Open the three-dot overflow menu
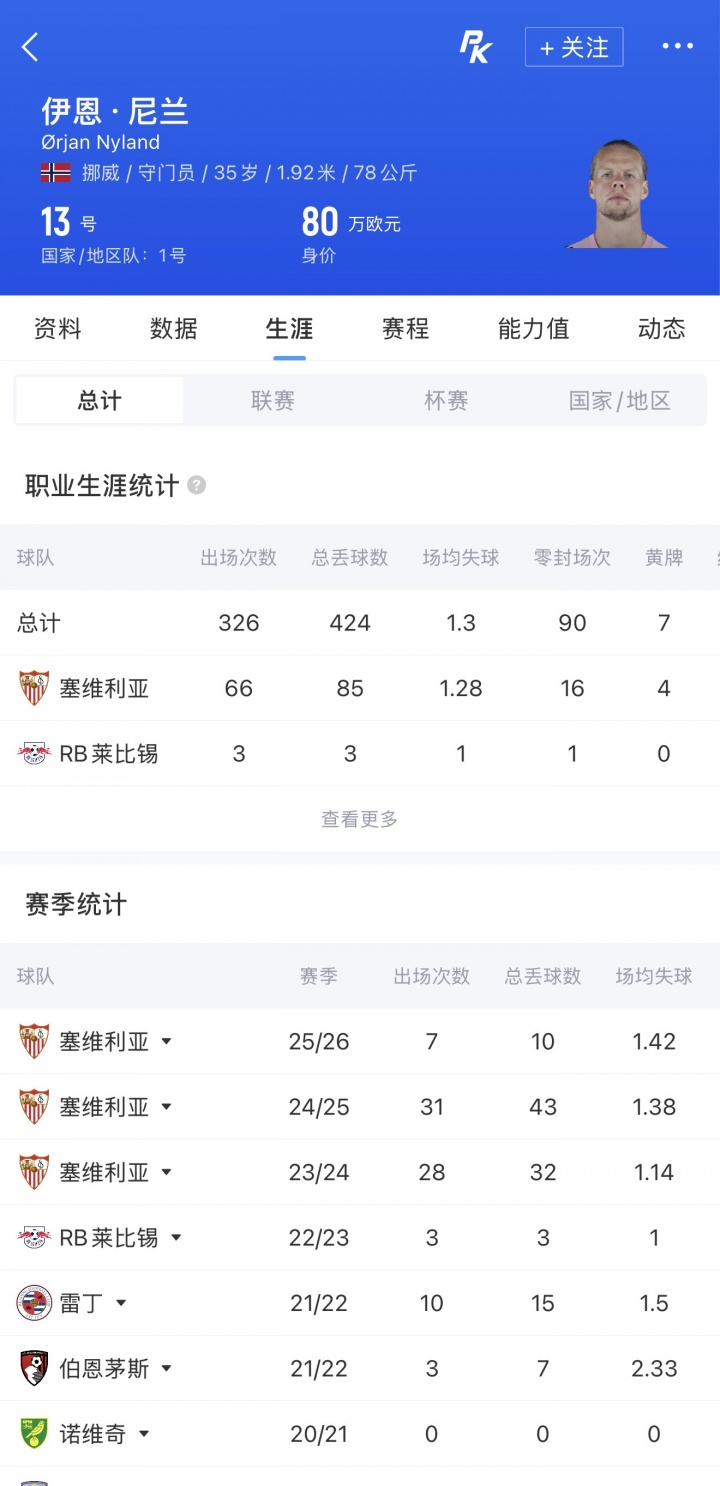Image resolution: width=720 pixels, height=1486 pixels. [x=677, y=47]
